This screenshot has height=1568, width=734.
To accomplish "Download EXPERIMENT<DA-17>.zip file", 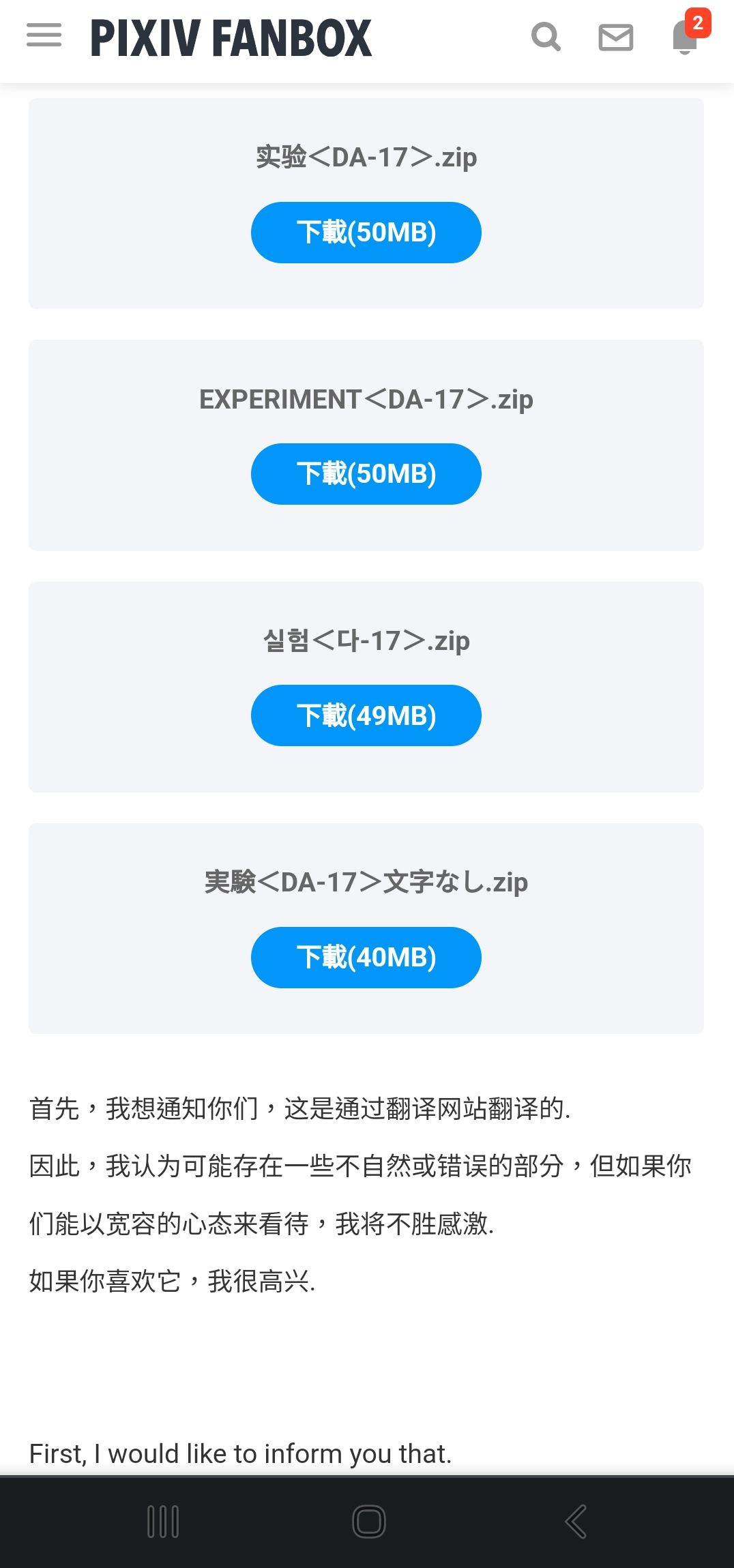I will click(366, 474).
